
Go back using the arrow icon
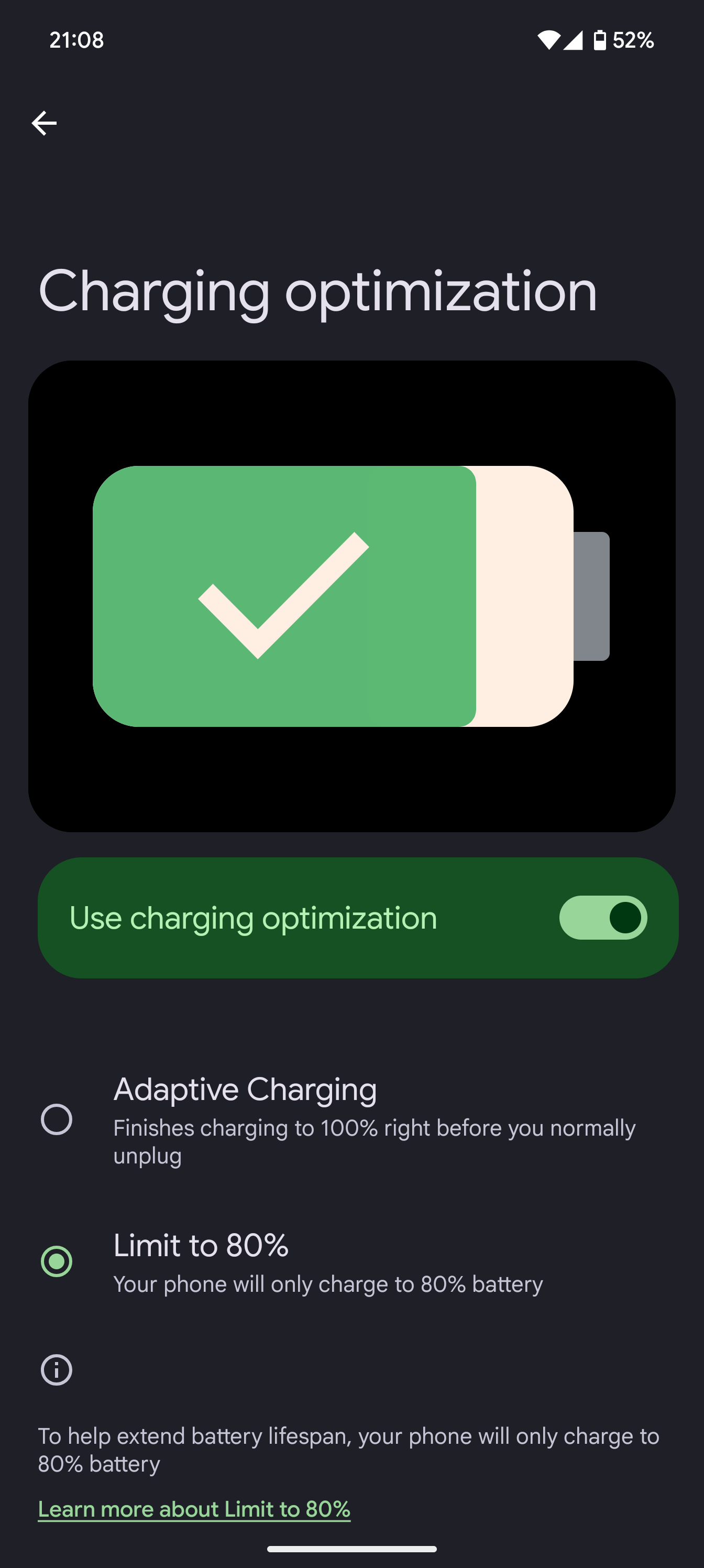point(44,124)
